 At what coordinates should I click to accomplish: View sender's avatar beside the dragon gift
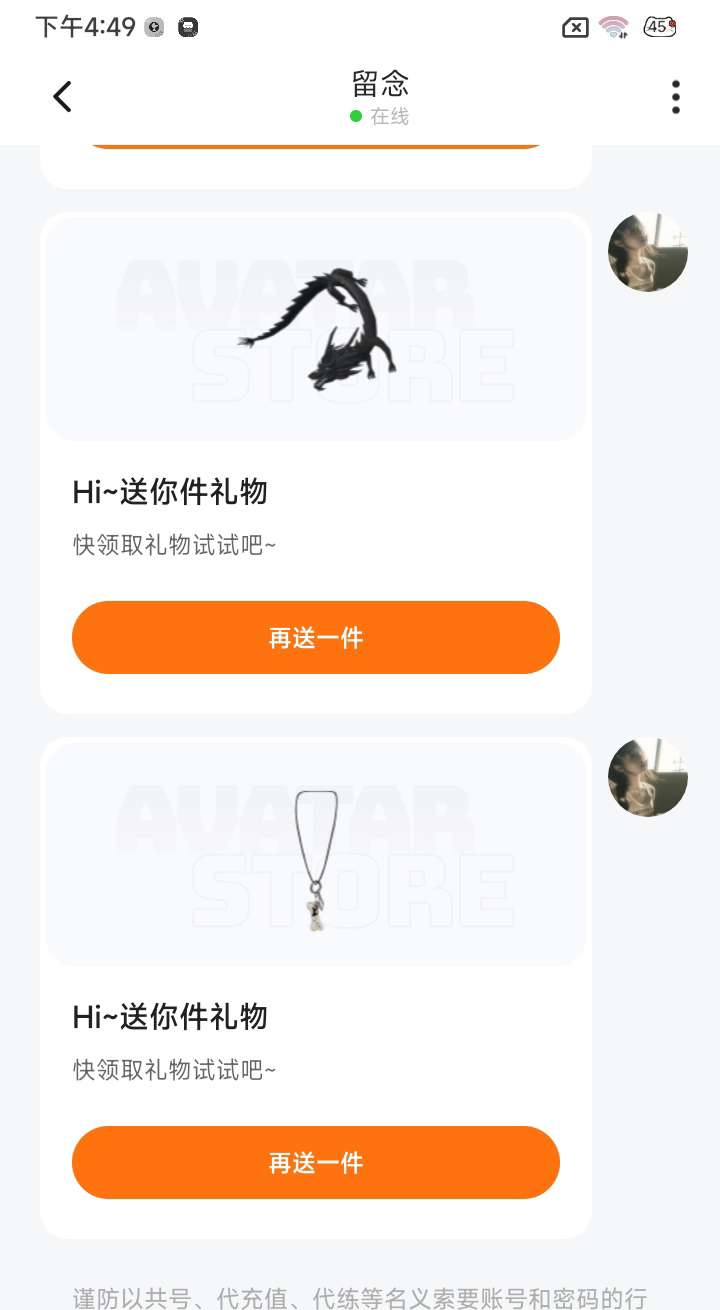pos(648,252)
